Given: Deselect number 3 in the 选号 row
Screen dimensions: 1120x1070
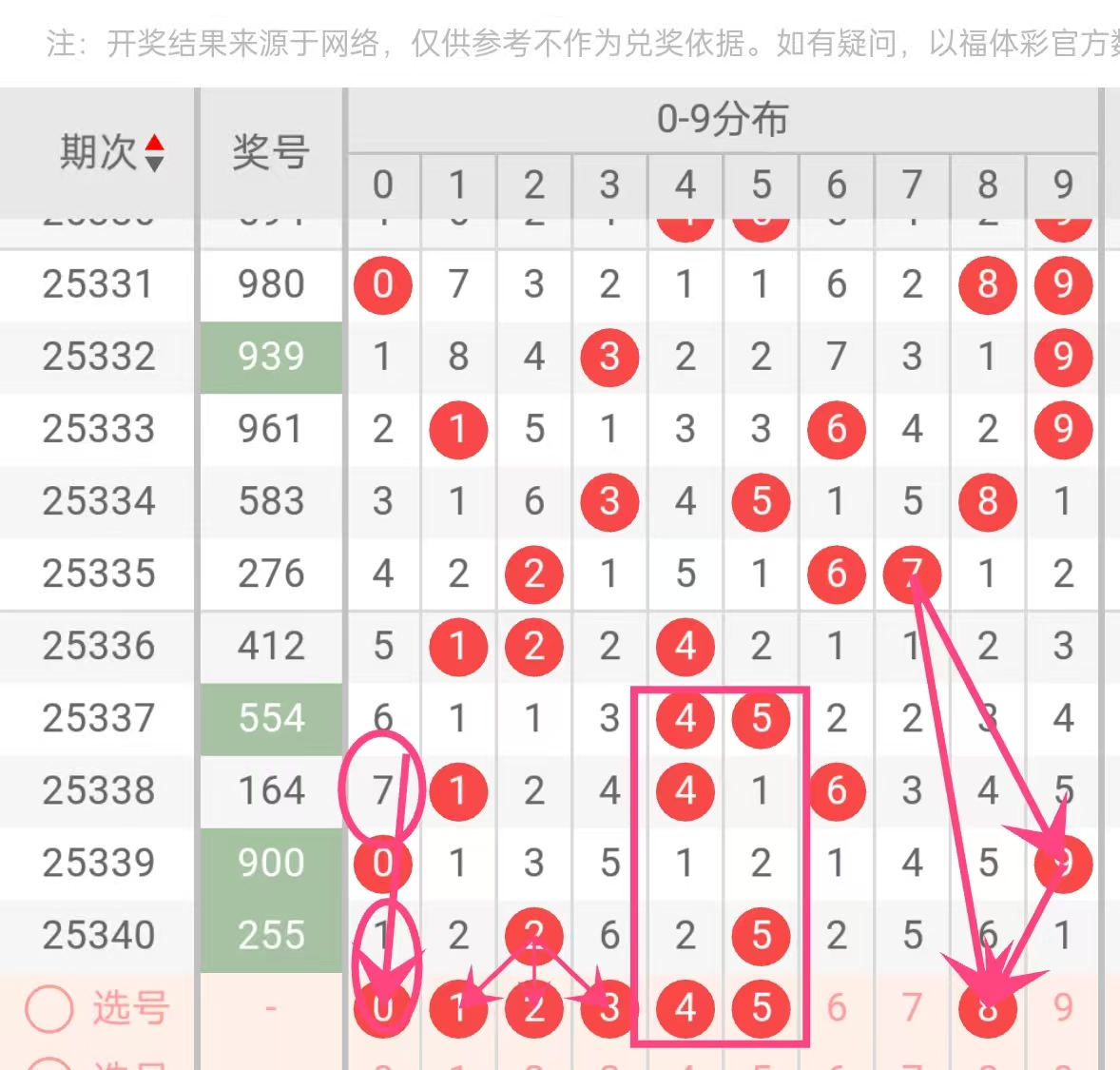Looking at the screenshot, I should pos(609,1008).
